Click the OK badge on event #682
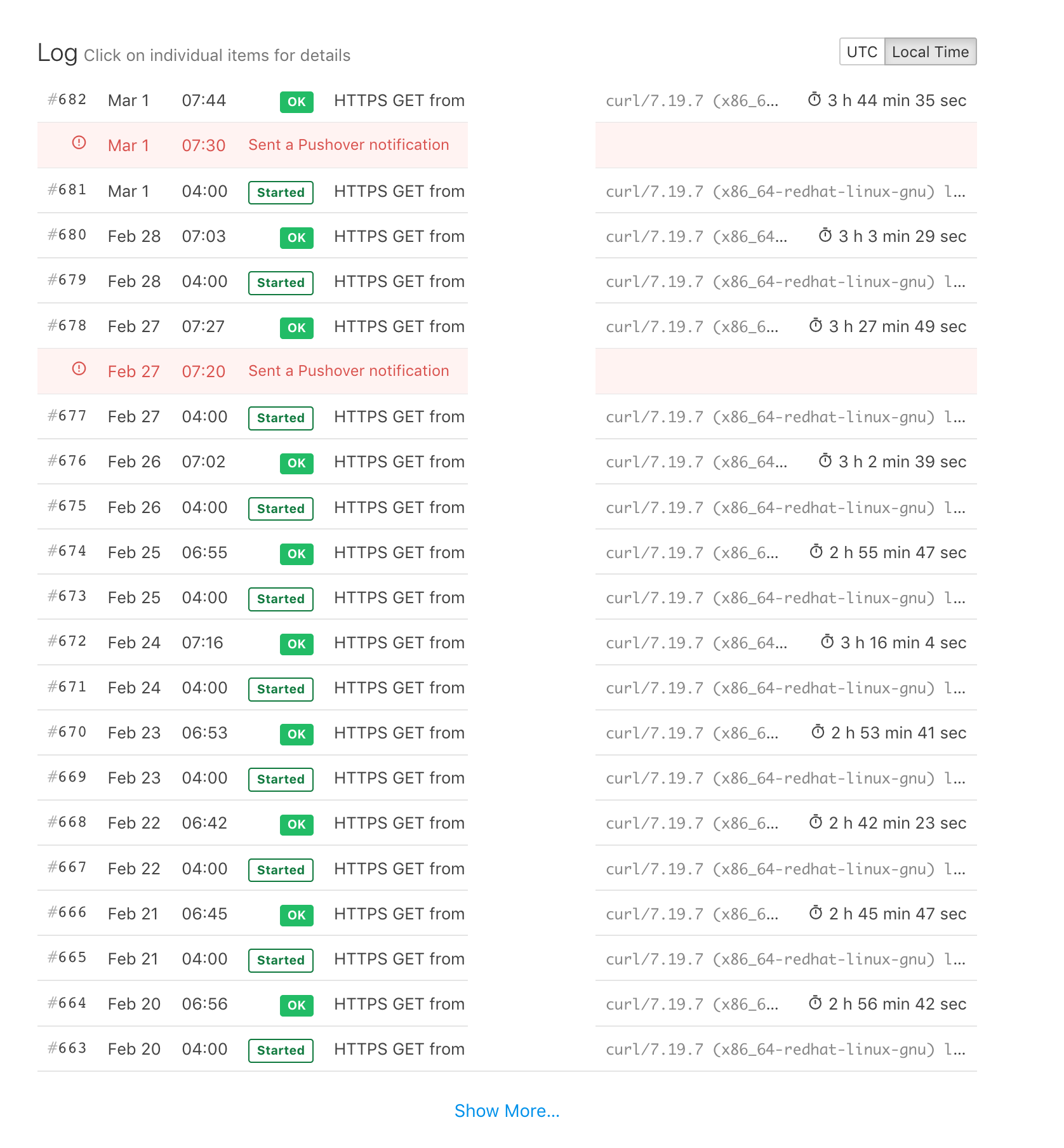 [296, 102]
